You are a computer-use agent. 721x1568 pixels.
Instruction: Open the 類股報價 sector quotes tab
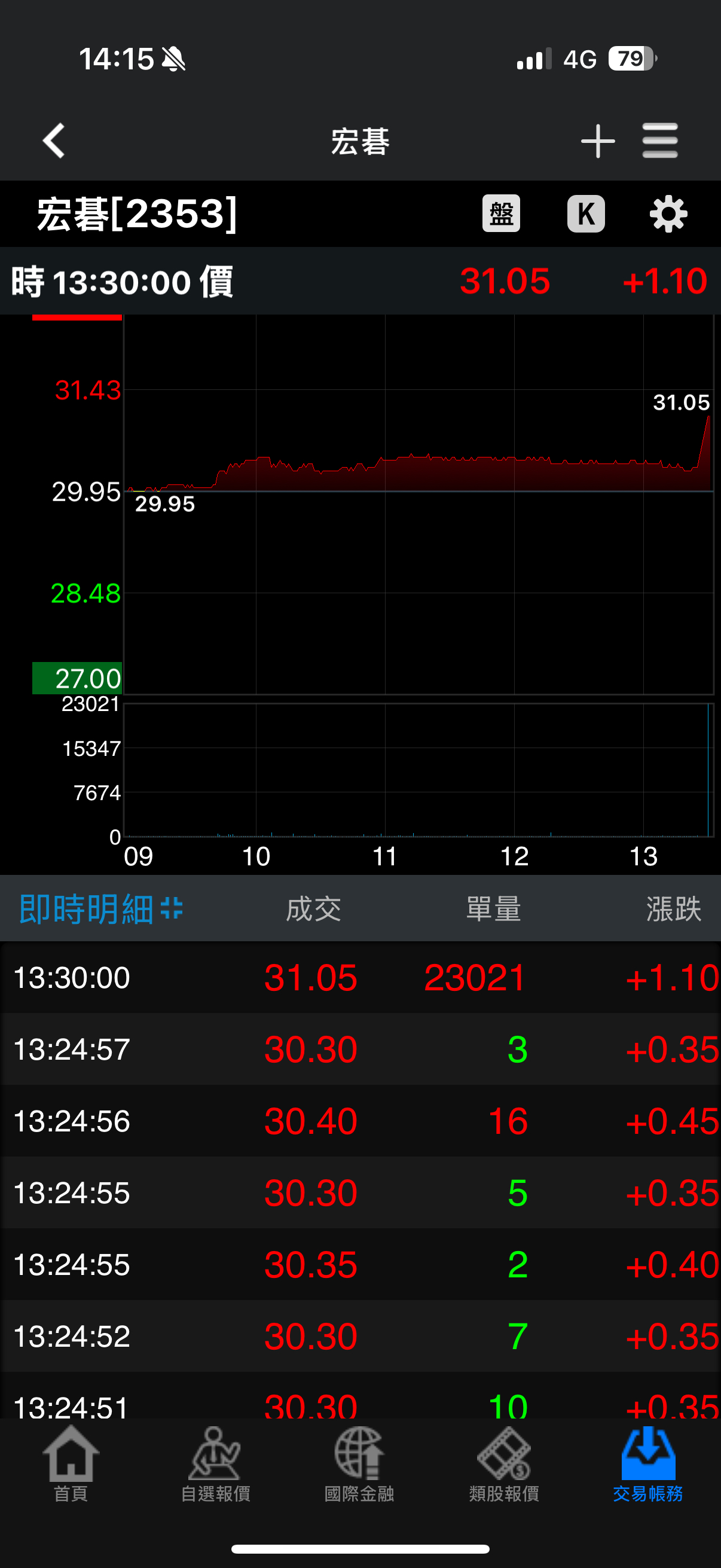click(504, 1464)
